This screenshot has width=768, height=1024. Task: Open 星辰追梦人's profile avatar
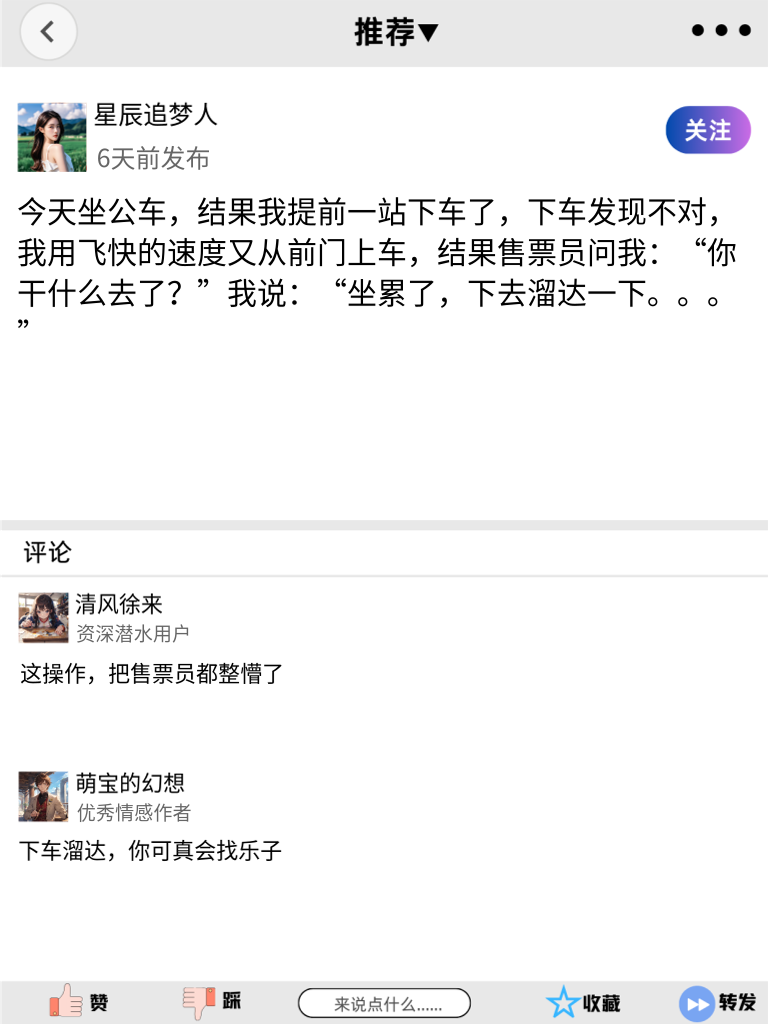pyautogui.click(x=50, y=136)
